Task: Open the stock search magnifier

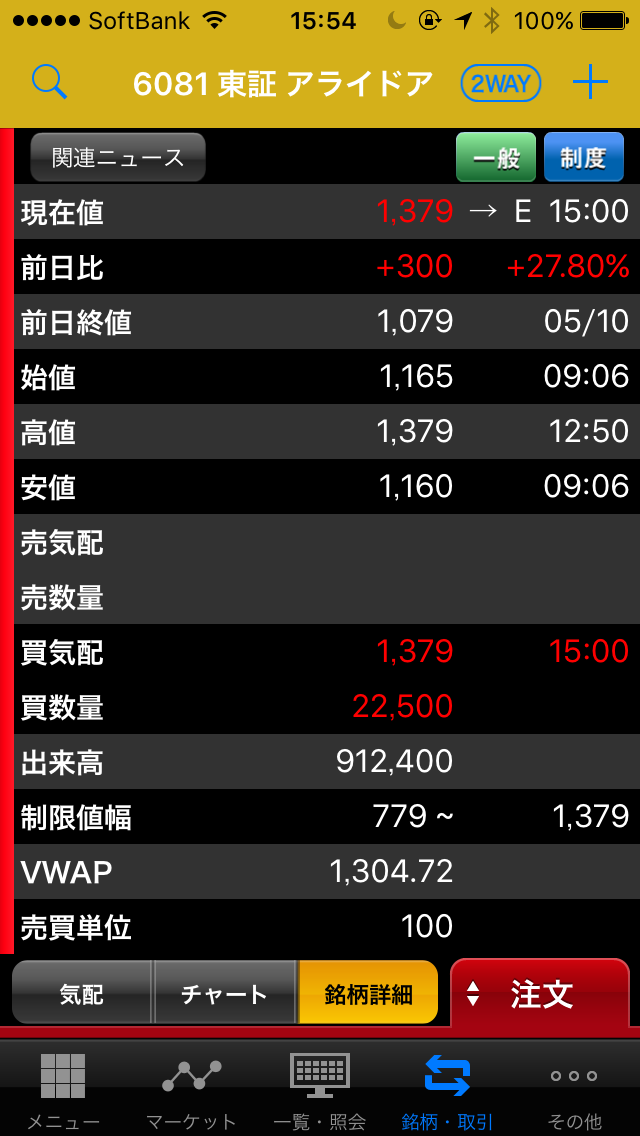Action: click(49, 82)
